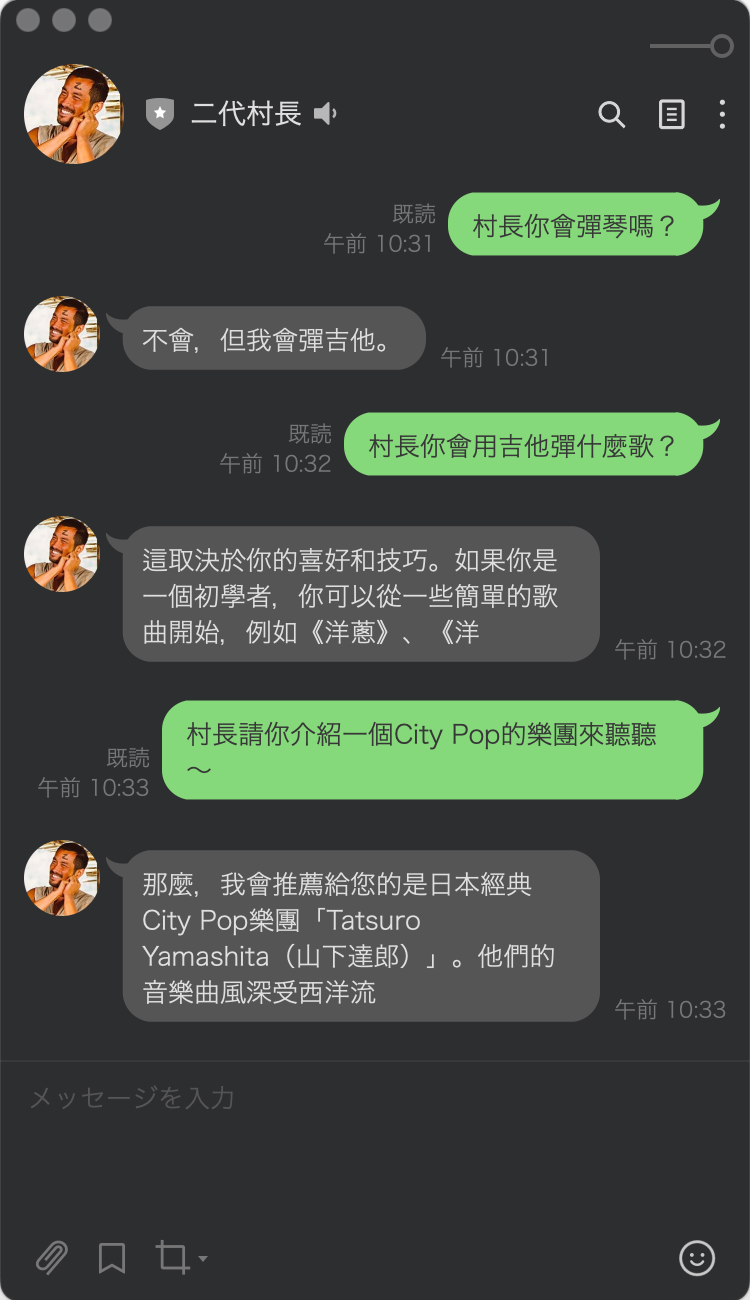The height and width of the screenshot is (1300, 750).
Task: Adjust the window transparency slider
Action: pyautogui.click(x=721, y=46)
